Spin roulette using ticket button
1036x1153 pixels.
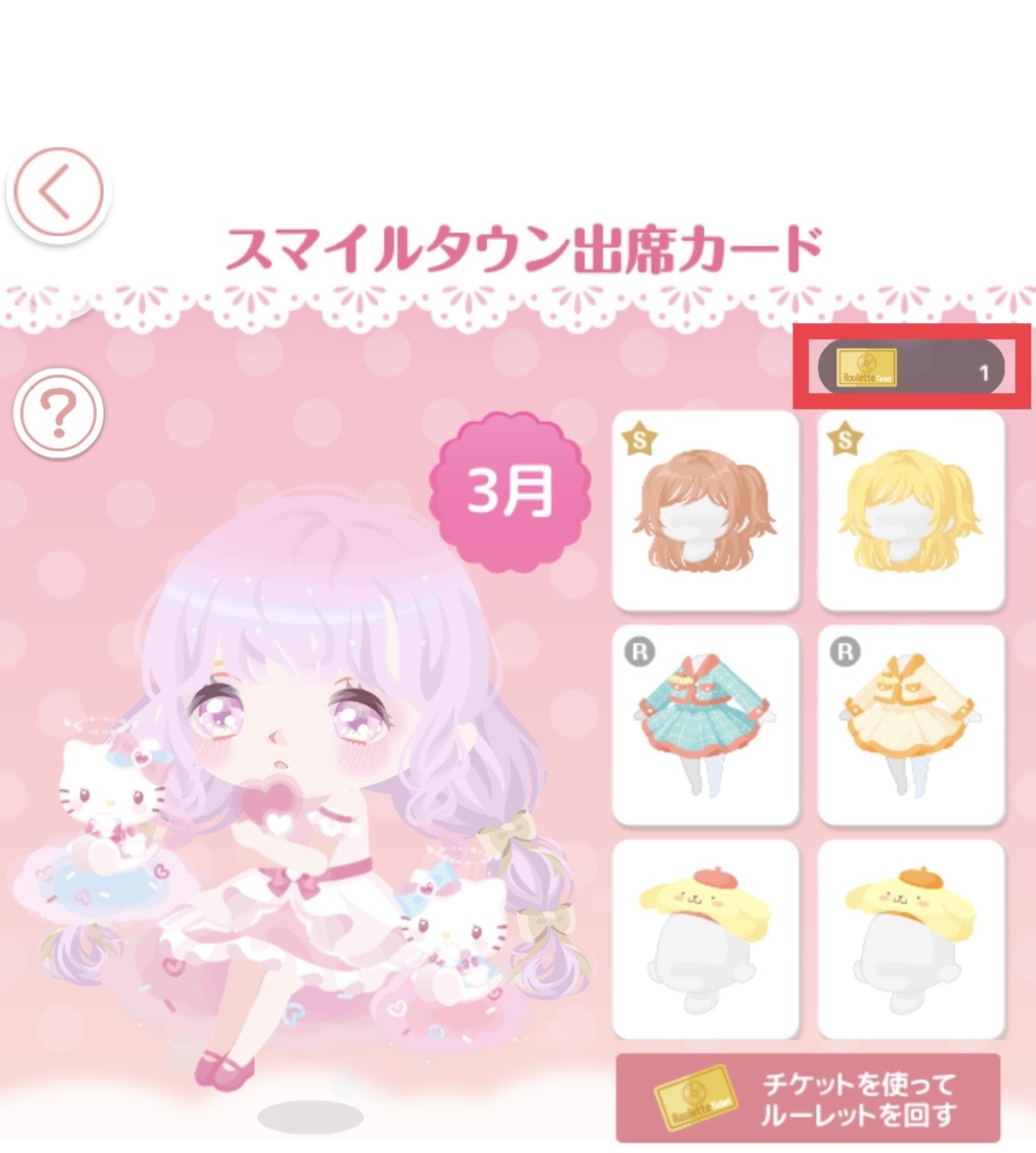tap(807, 1097)
